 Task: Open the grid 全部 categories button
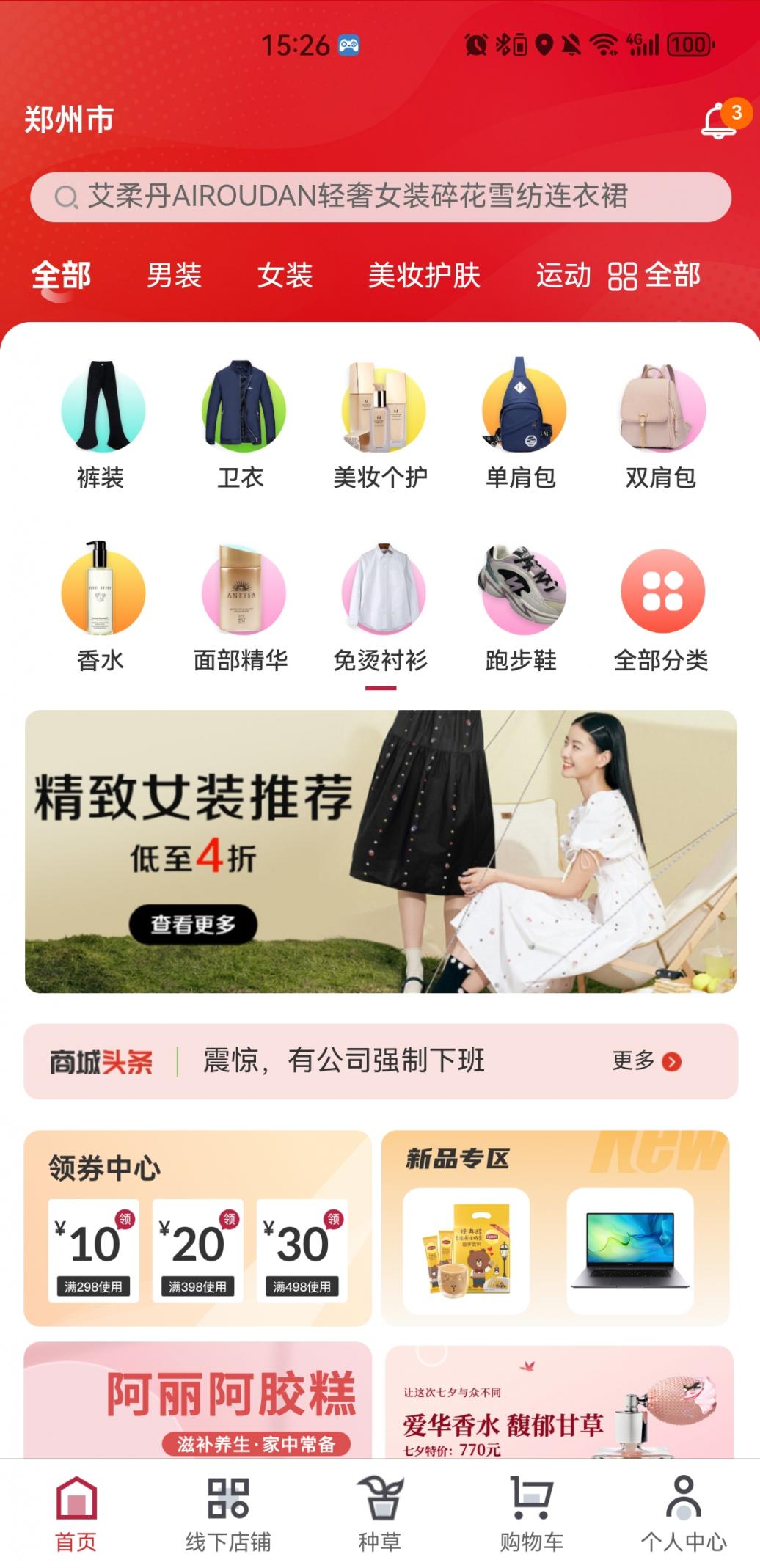pos(654,276)
